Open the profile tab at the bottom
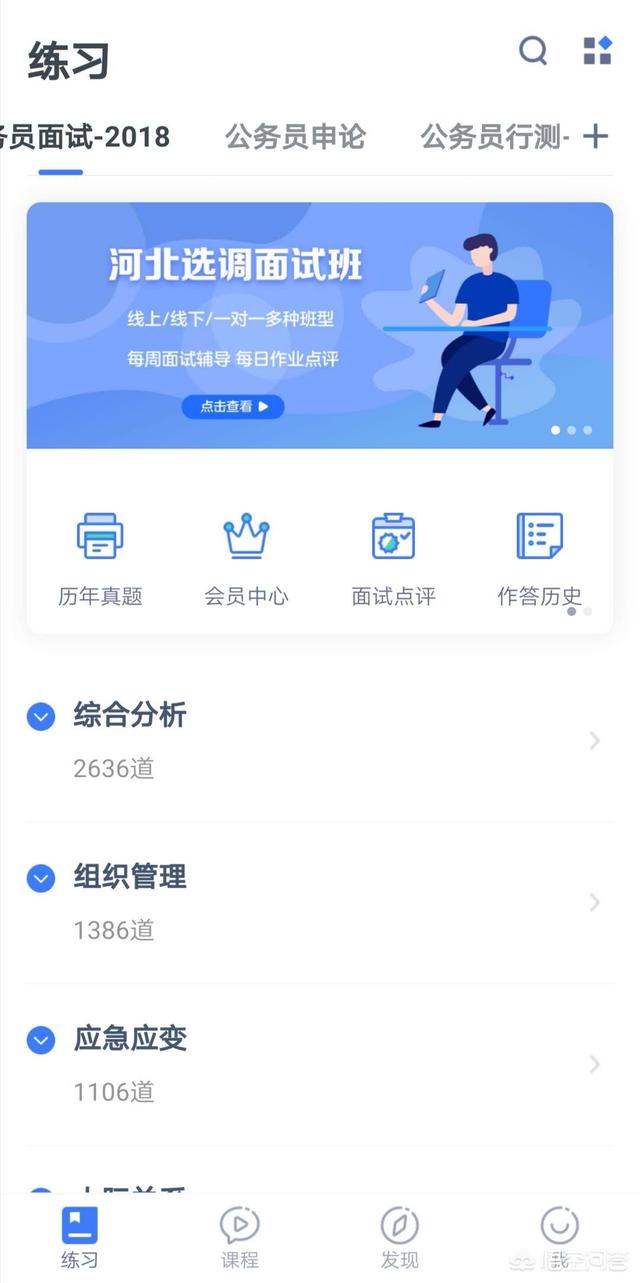The height and width of the screenshot is (1283, 640). point(559,1237)
